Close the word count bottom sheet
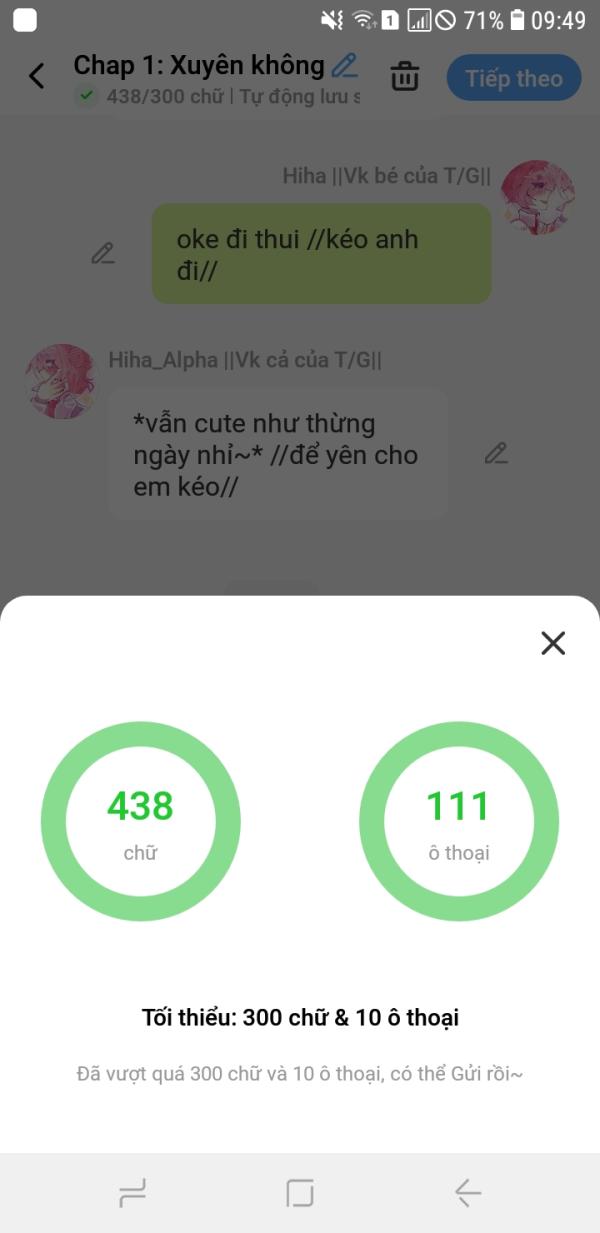Image resolution: width=600 pixels, height=1233 pixels. [553, 643]
